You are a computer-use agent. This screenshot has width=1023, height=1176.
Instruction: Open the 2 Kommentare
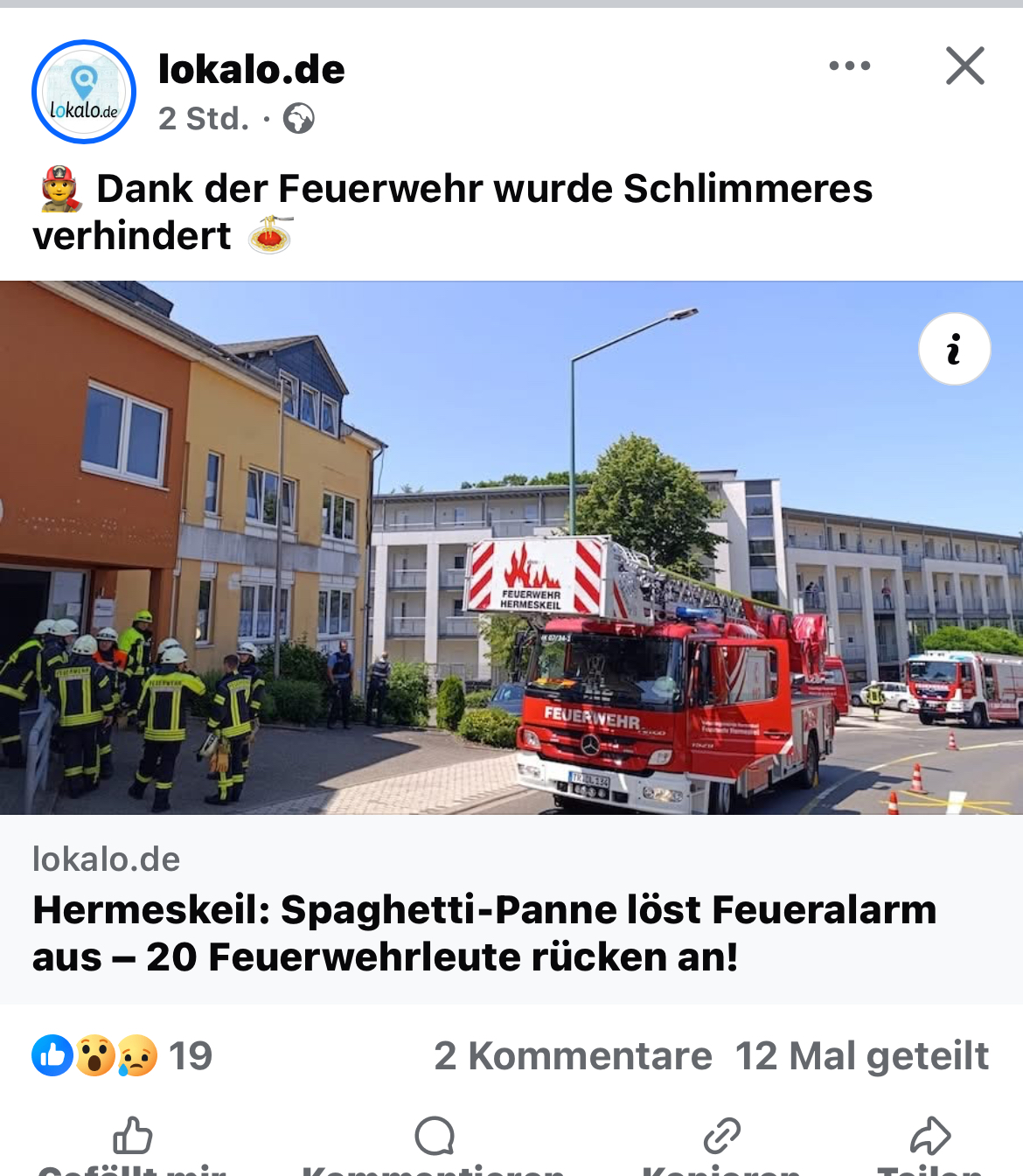[573, 1055]
